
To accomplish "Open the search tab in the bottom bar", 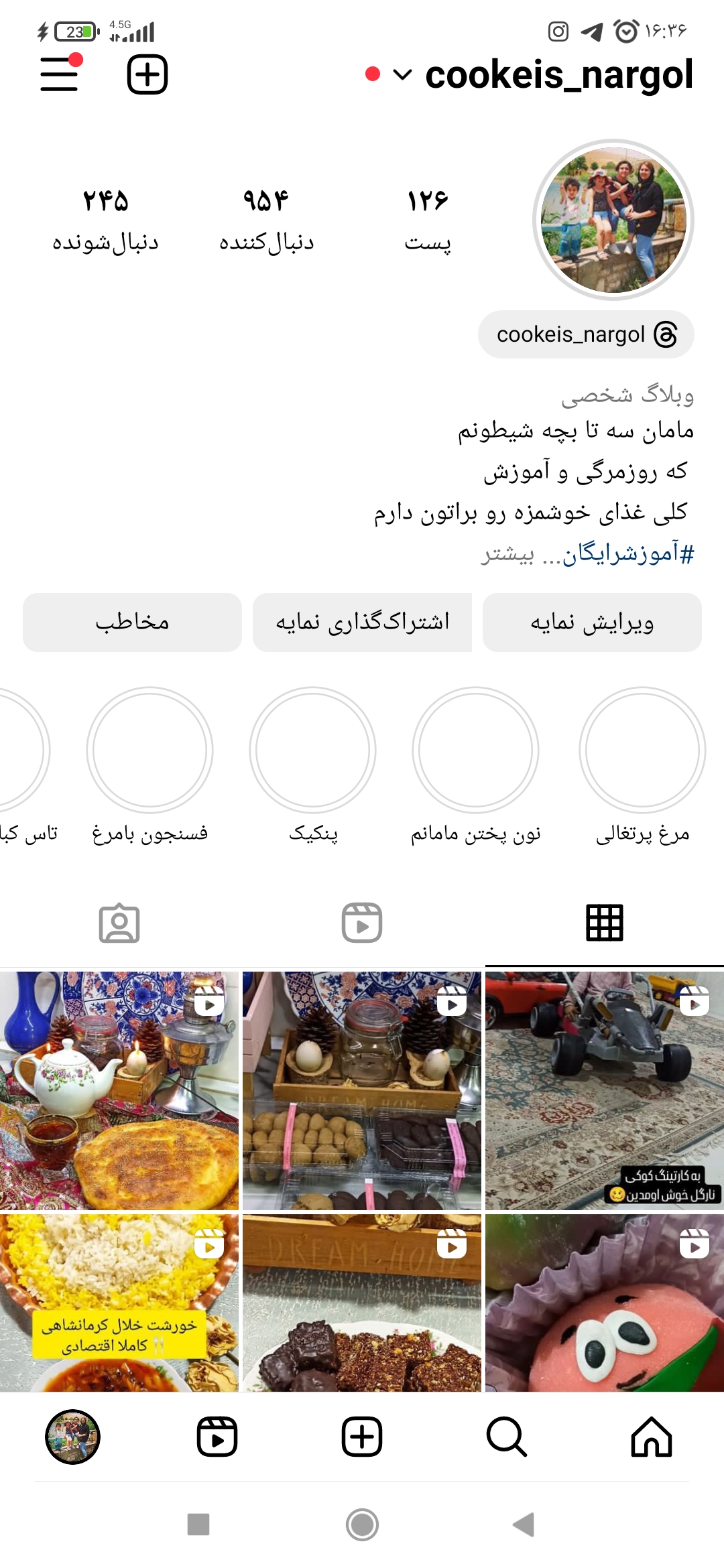I will coord(506,1437).
